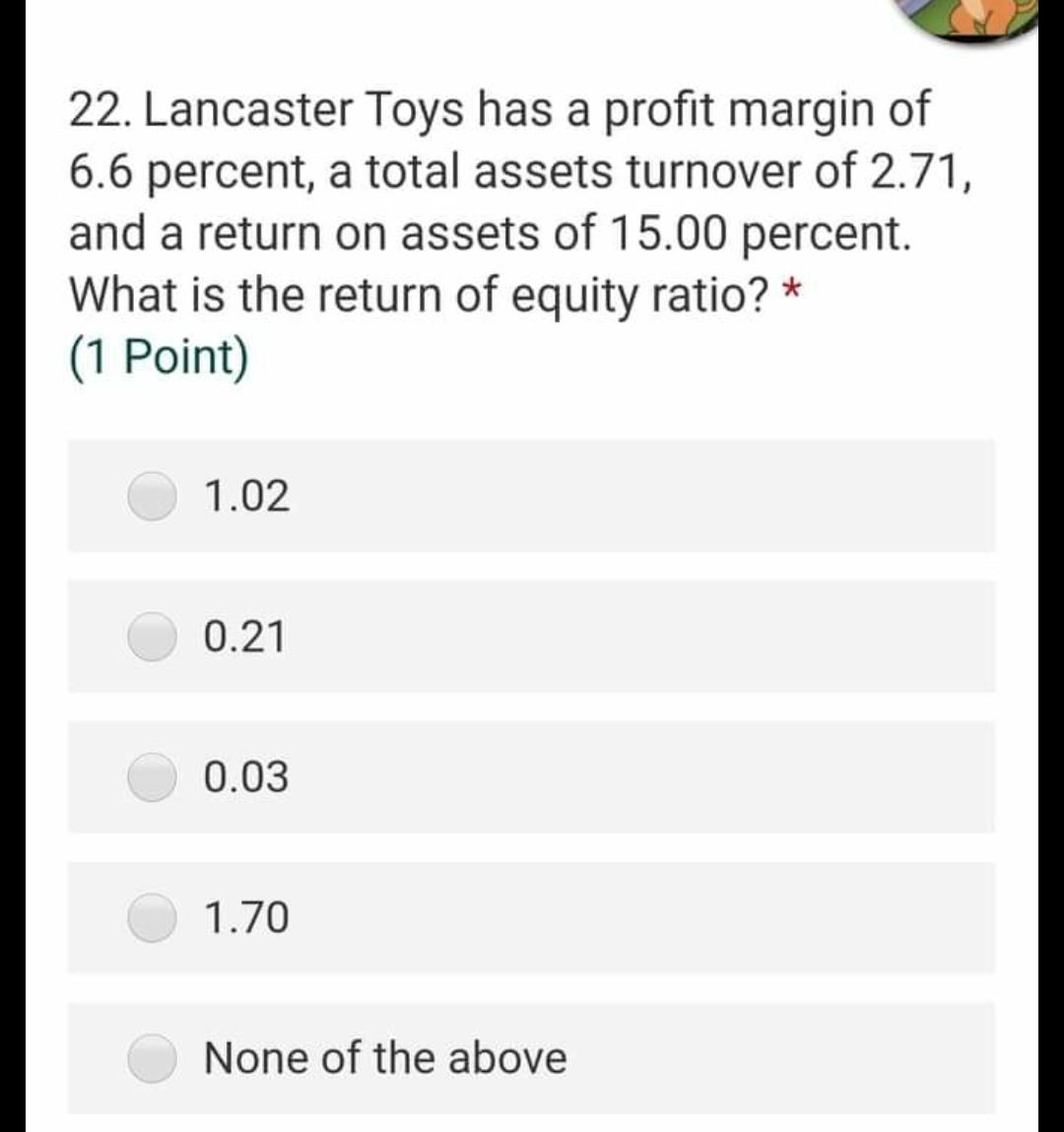This screenshot has height=1132, width=1064.
Task: Select the radio button for 1.70
Action: (153, 918)
